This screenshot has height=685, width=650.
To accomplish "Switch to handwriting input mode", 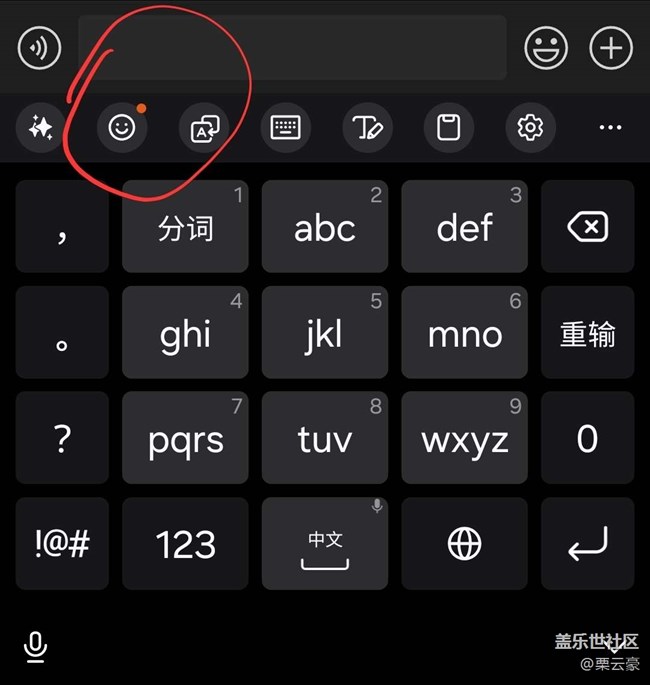I will [x=367, y=128].
